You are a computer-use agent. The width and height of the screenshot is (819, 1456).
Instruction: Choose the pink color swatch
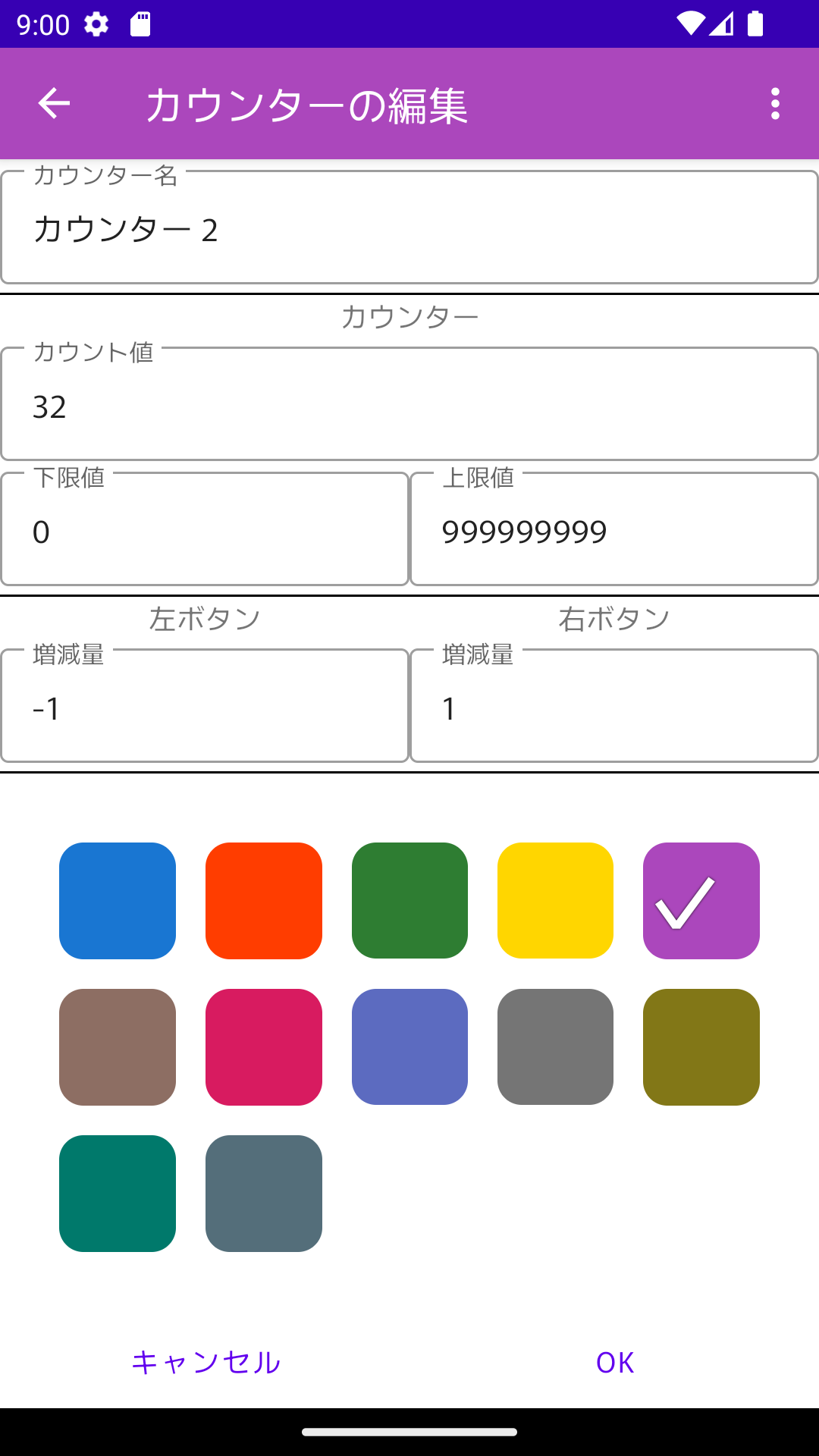[264, 1047]
